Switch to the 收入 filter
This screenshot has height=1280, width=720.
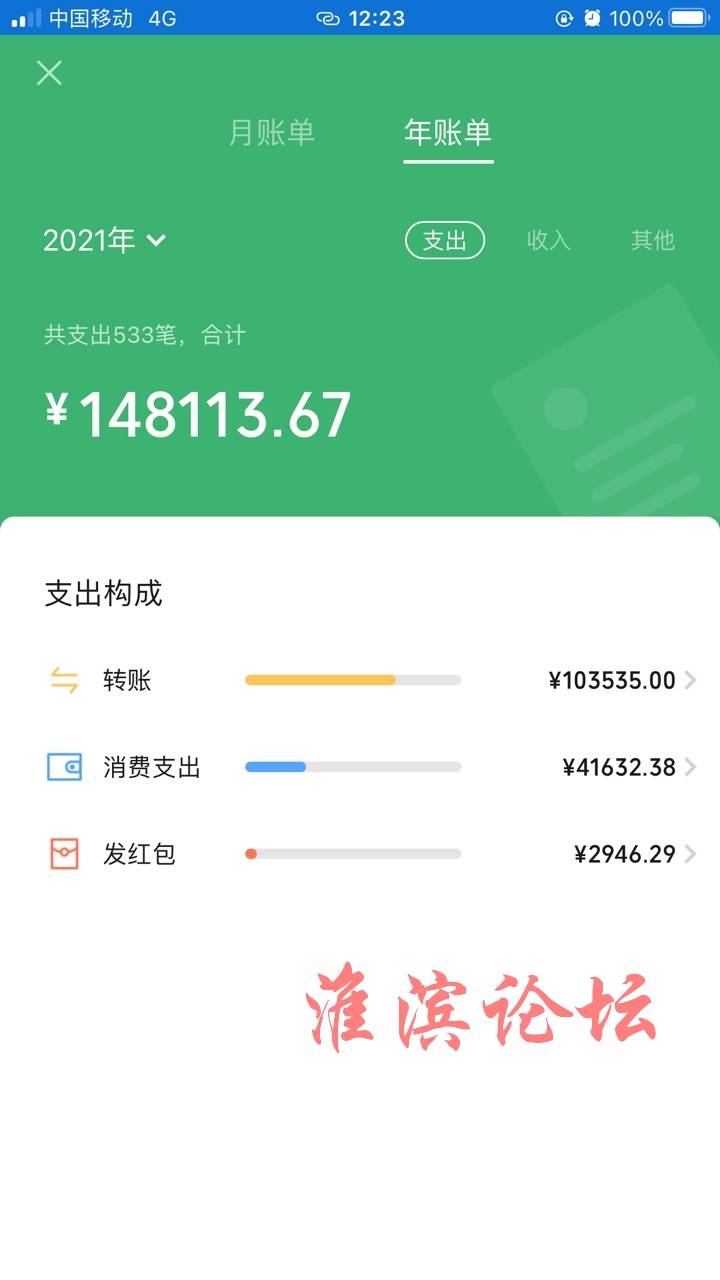548,240
